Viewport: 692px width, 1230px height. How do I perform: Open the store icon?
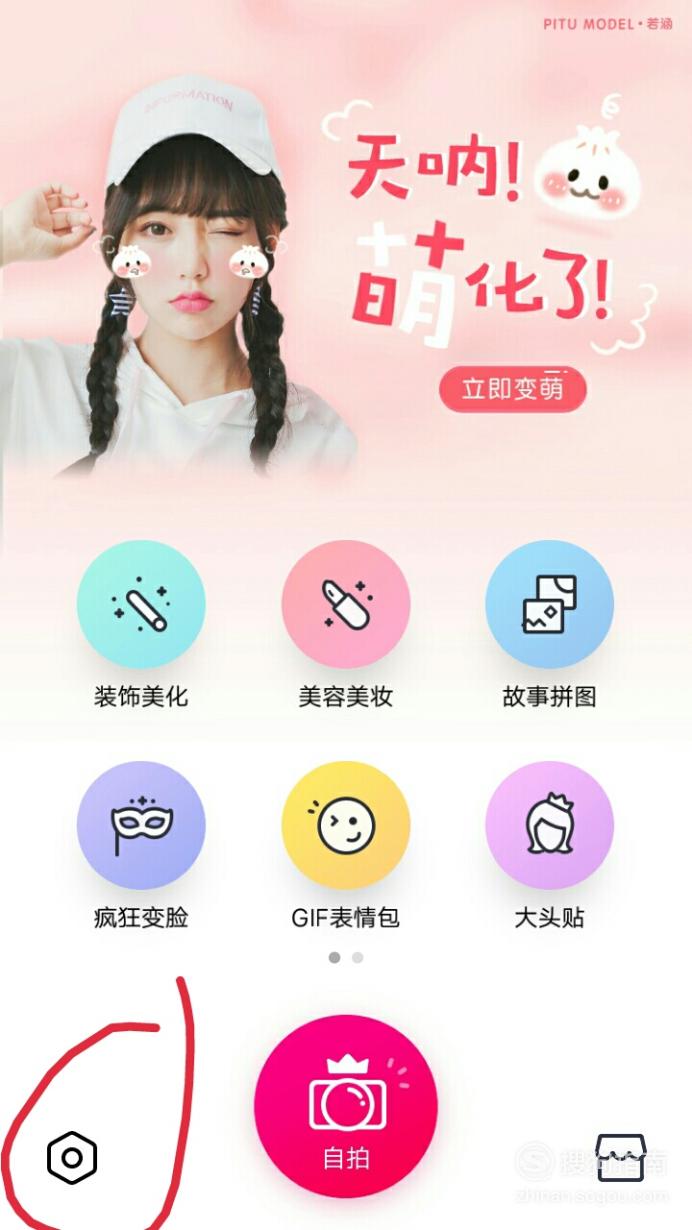pos(621,1159)
